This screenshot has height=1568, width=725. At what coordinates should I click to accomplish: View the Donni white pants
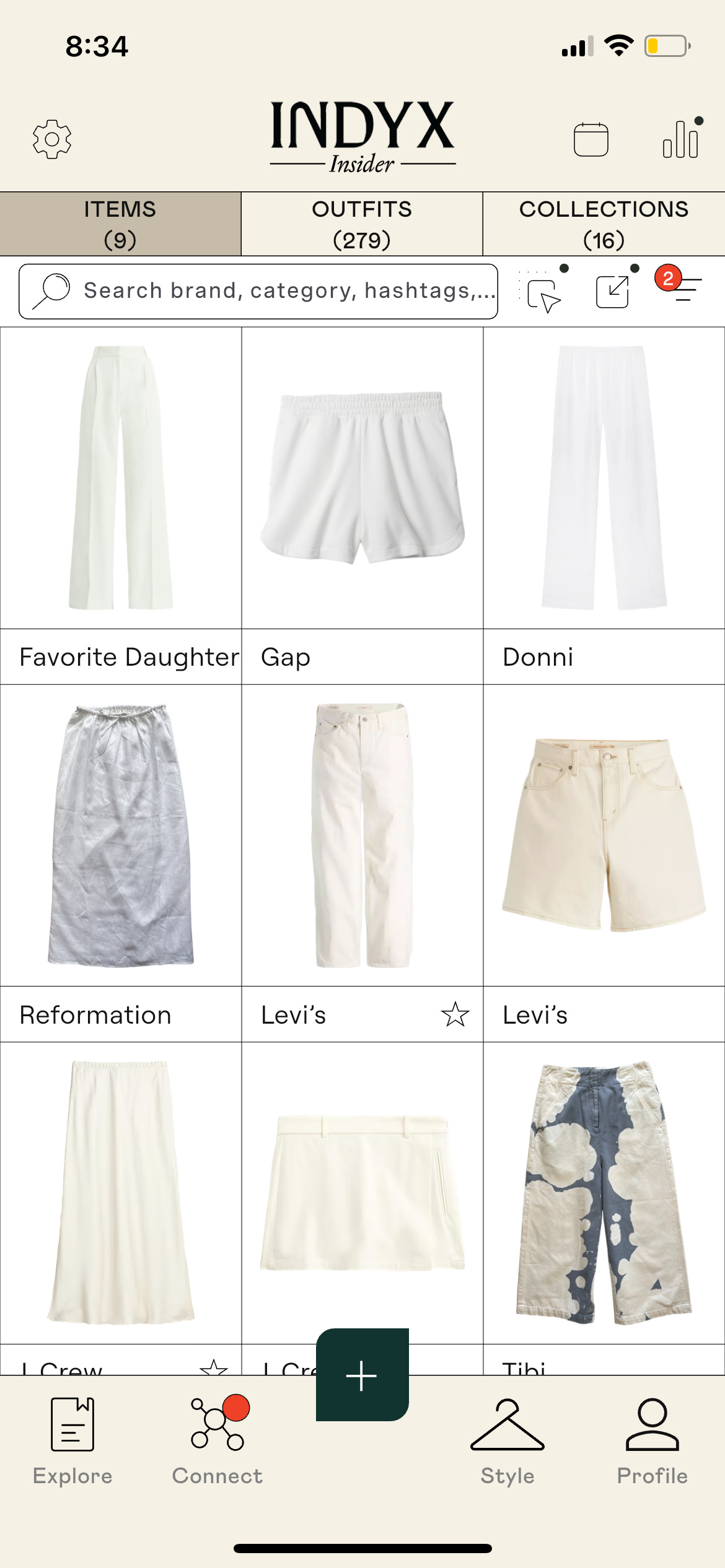point(604,477)
